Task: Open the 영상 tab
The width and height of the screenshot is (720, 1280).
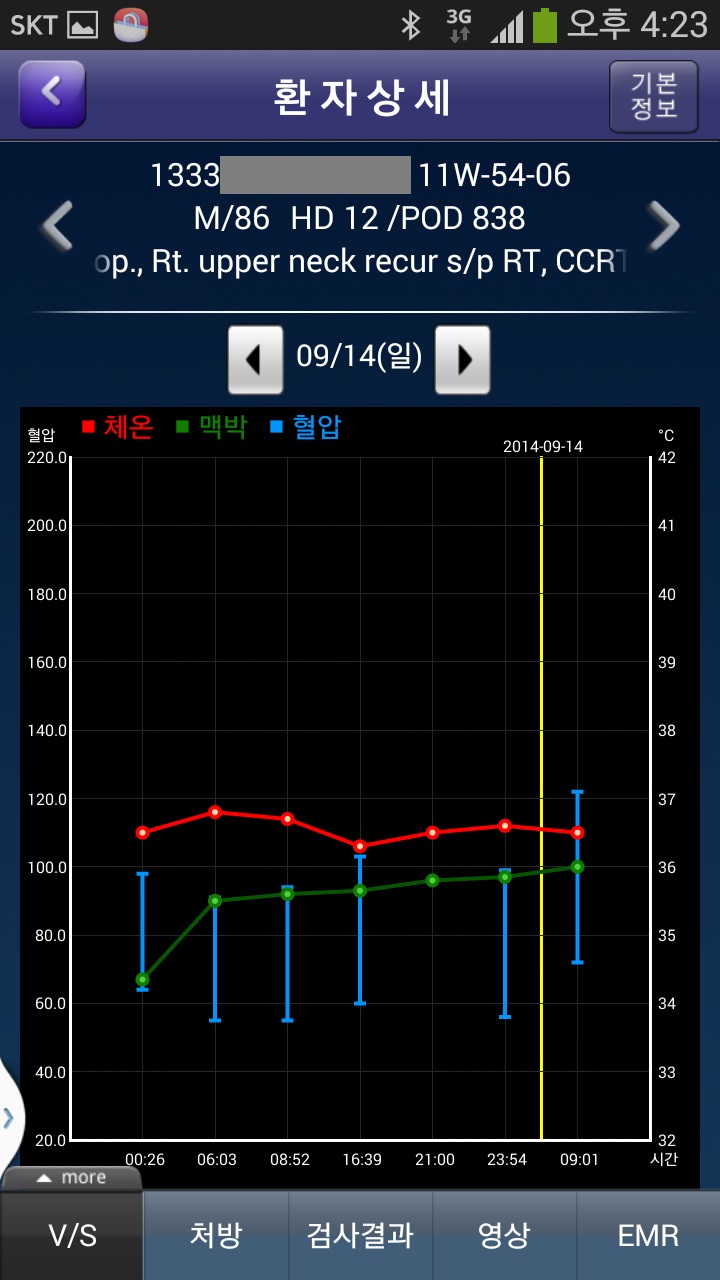Action: point(504,1235)
